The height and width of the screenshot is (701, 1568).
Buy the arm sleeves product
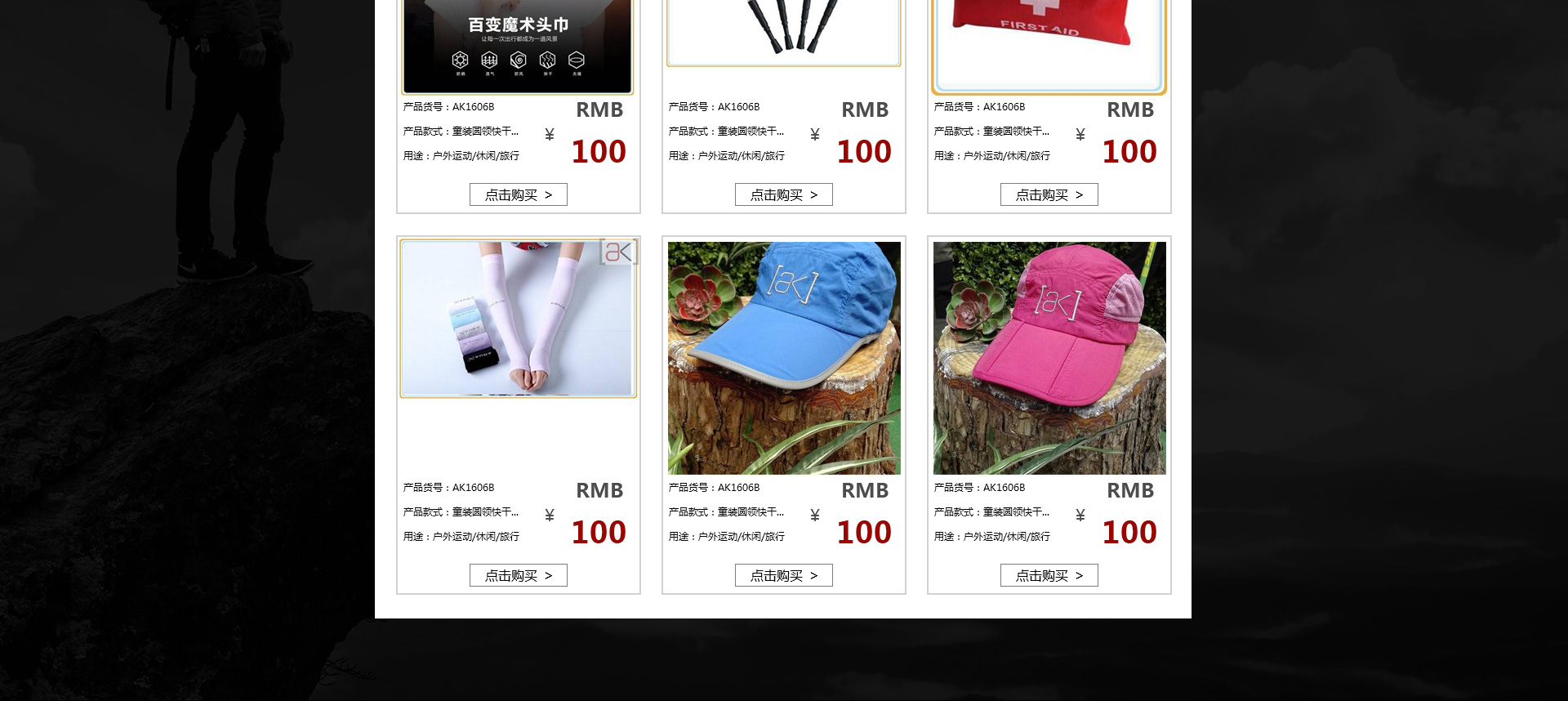[x=518, y=575]
